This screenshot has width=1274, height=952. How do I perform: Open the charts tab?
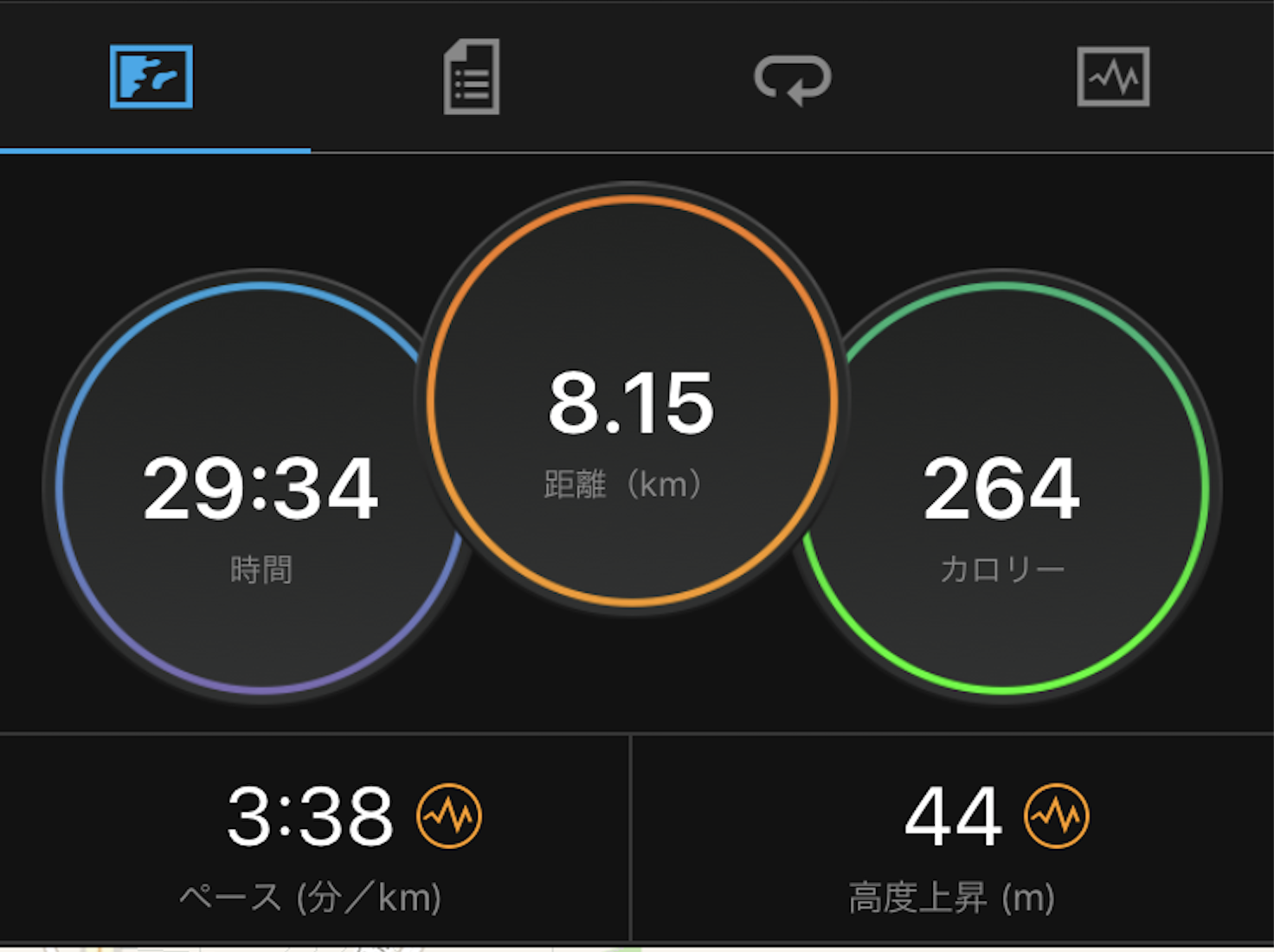pos(1113,76)
